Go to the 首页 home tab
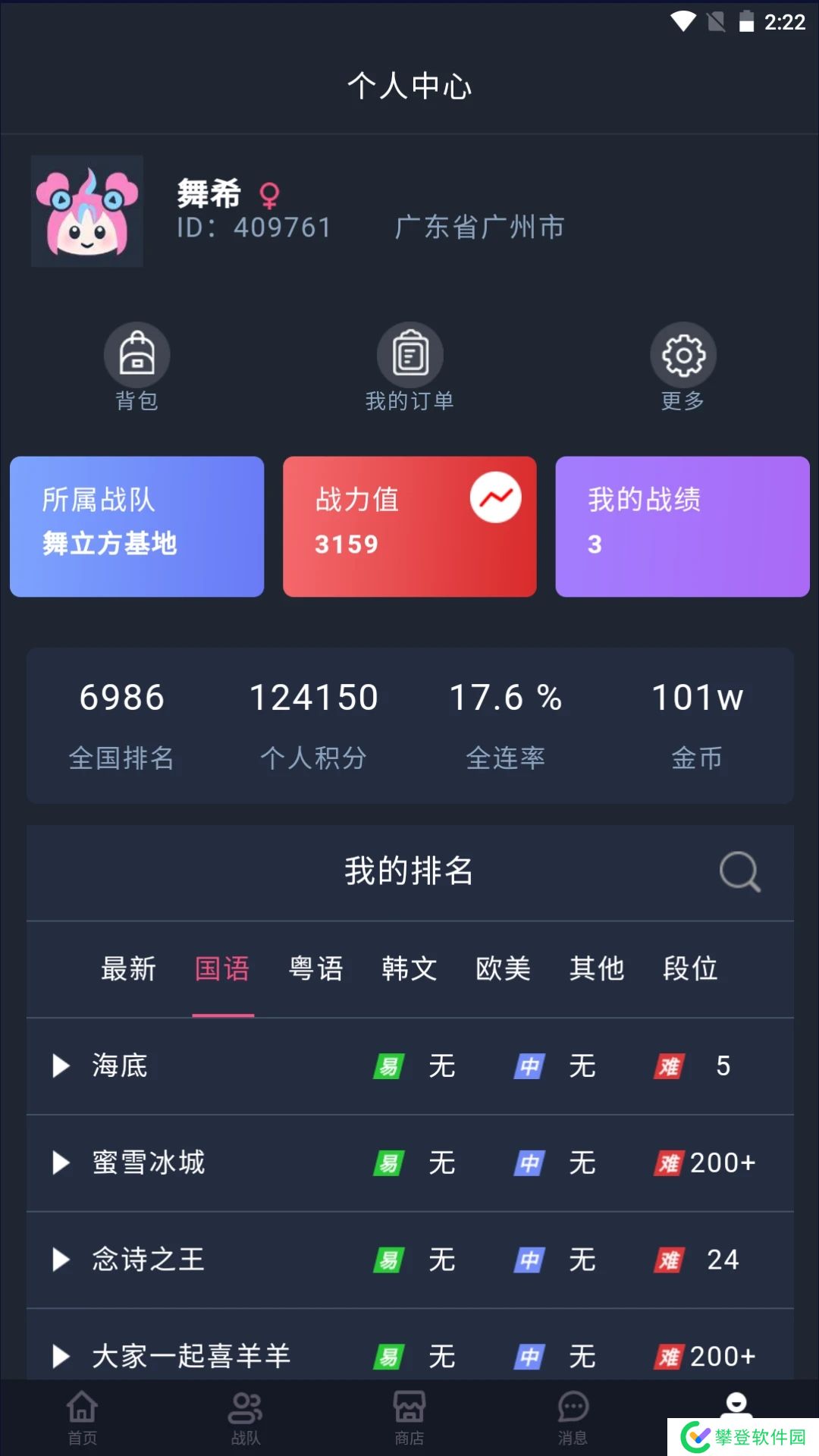Screen dimensions: 819x1456 tap(82, 1417)
